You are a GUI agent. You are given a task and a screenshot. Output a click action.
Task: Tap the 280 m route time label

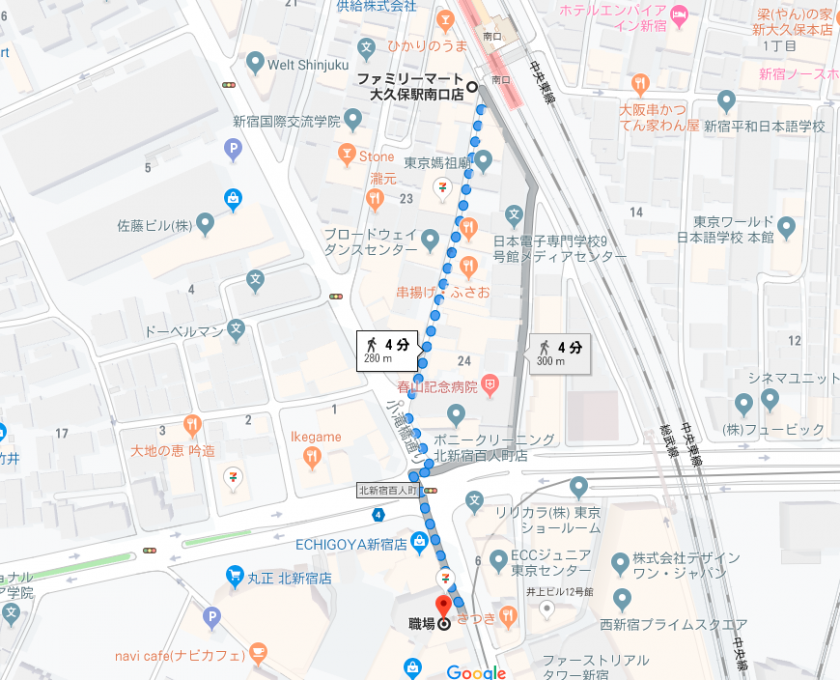(x=385, y=352)
